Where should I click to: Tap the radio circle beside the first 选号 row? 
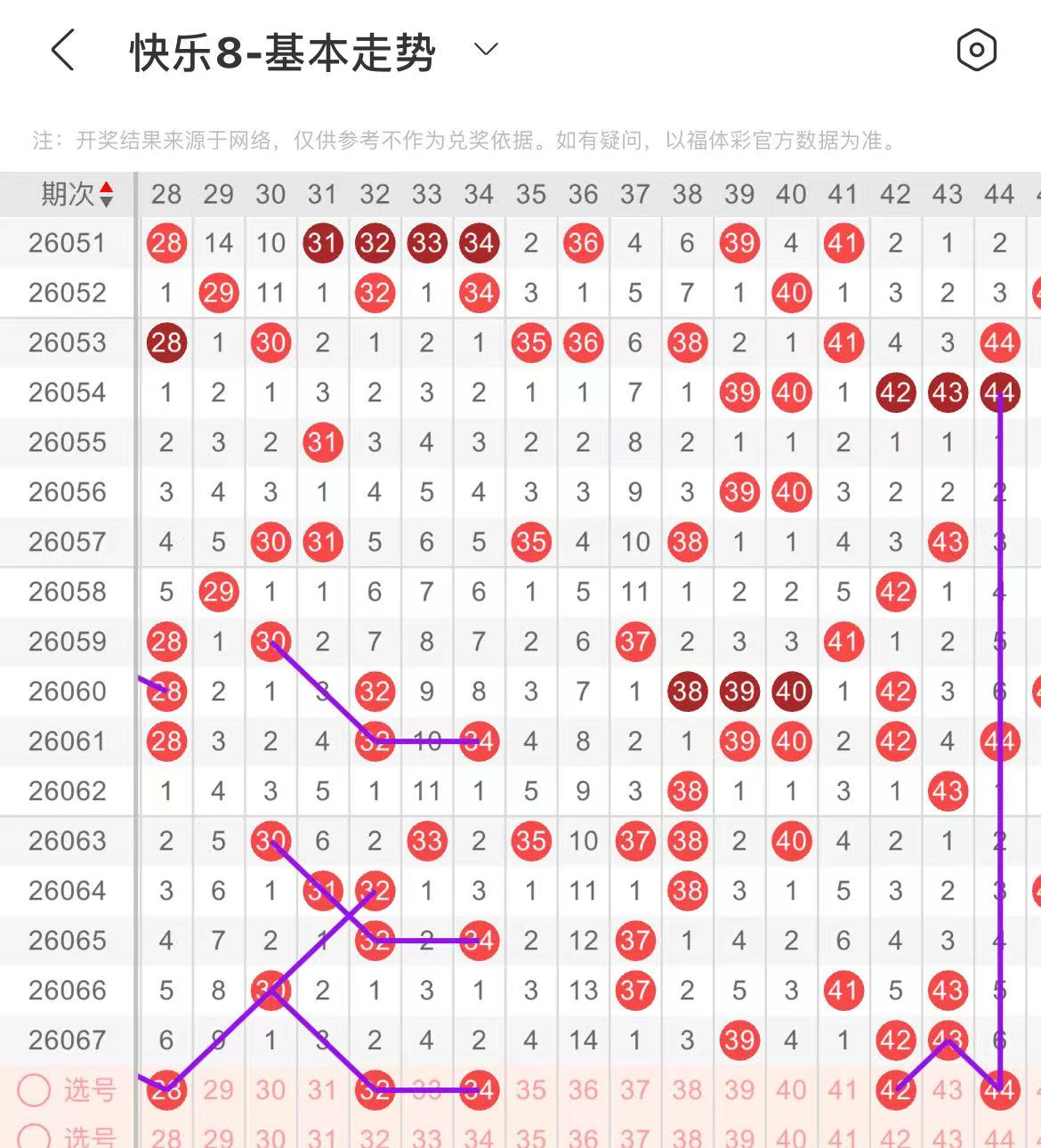(35, 1090)
